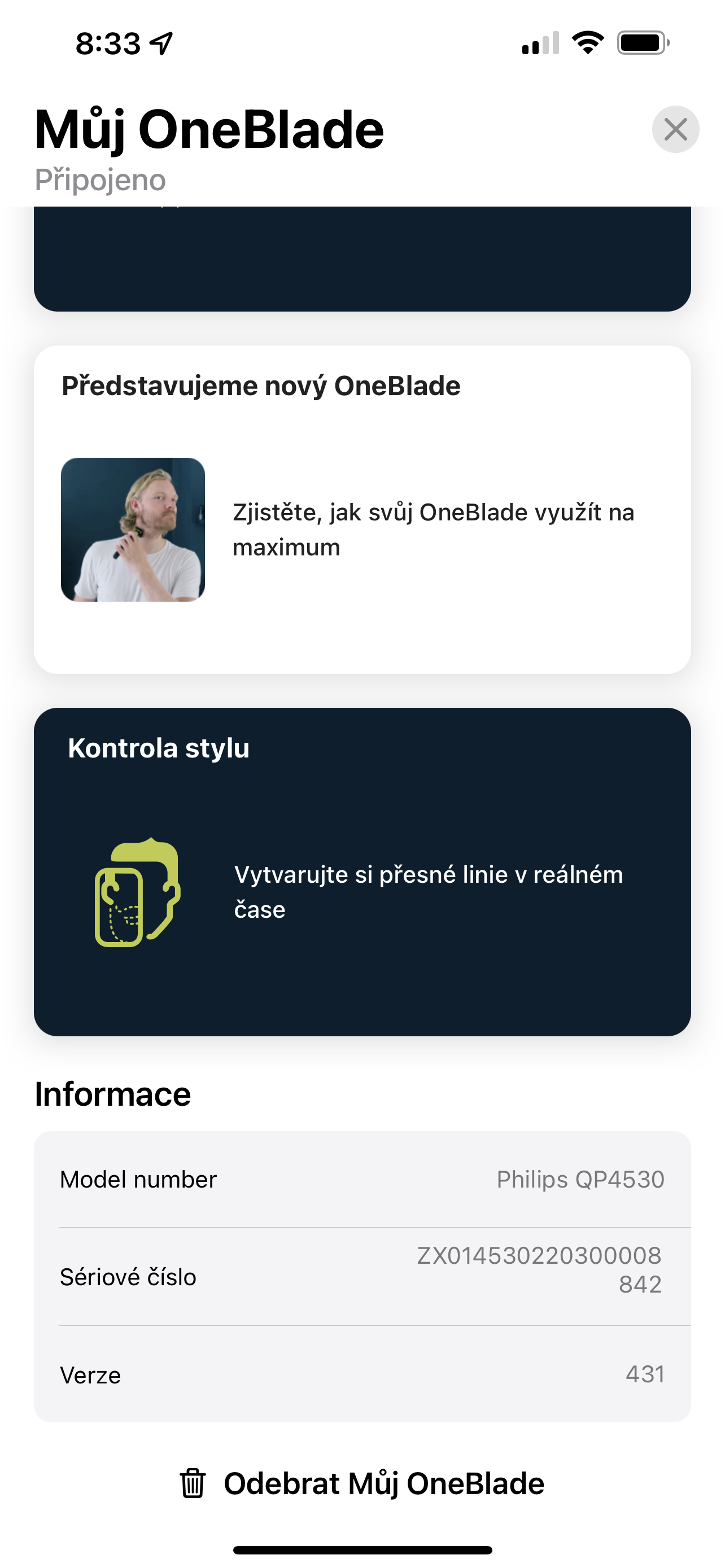Viewport: 725px width, 1568px height.
Task: Close the Můj OneBlade screen
Action: (675, 129)
